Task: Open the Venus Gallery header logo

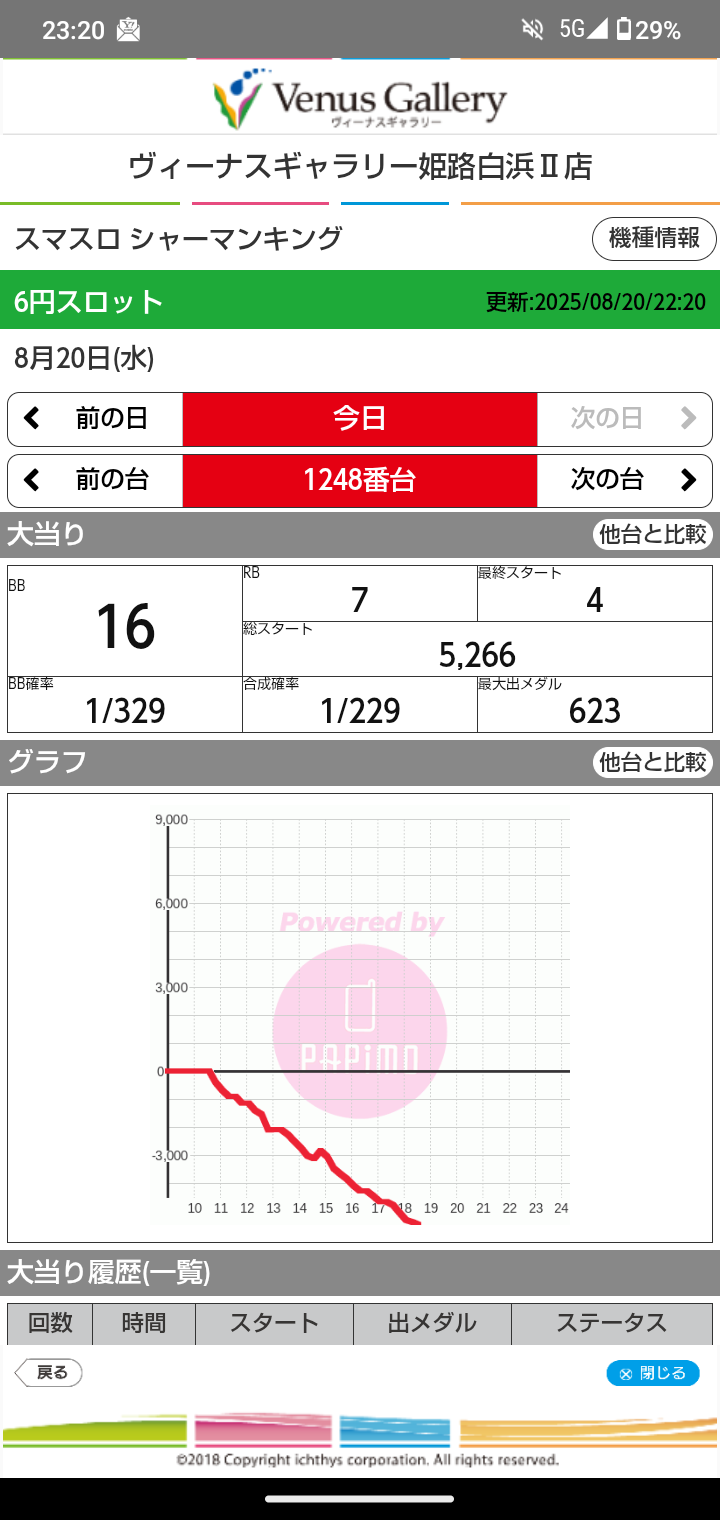Action: [360, 98]
